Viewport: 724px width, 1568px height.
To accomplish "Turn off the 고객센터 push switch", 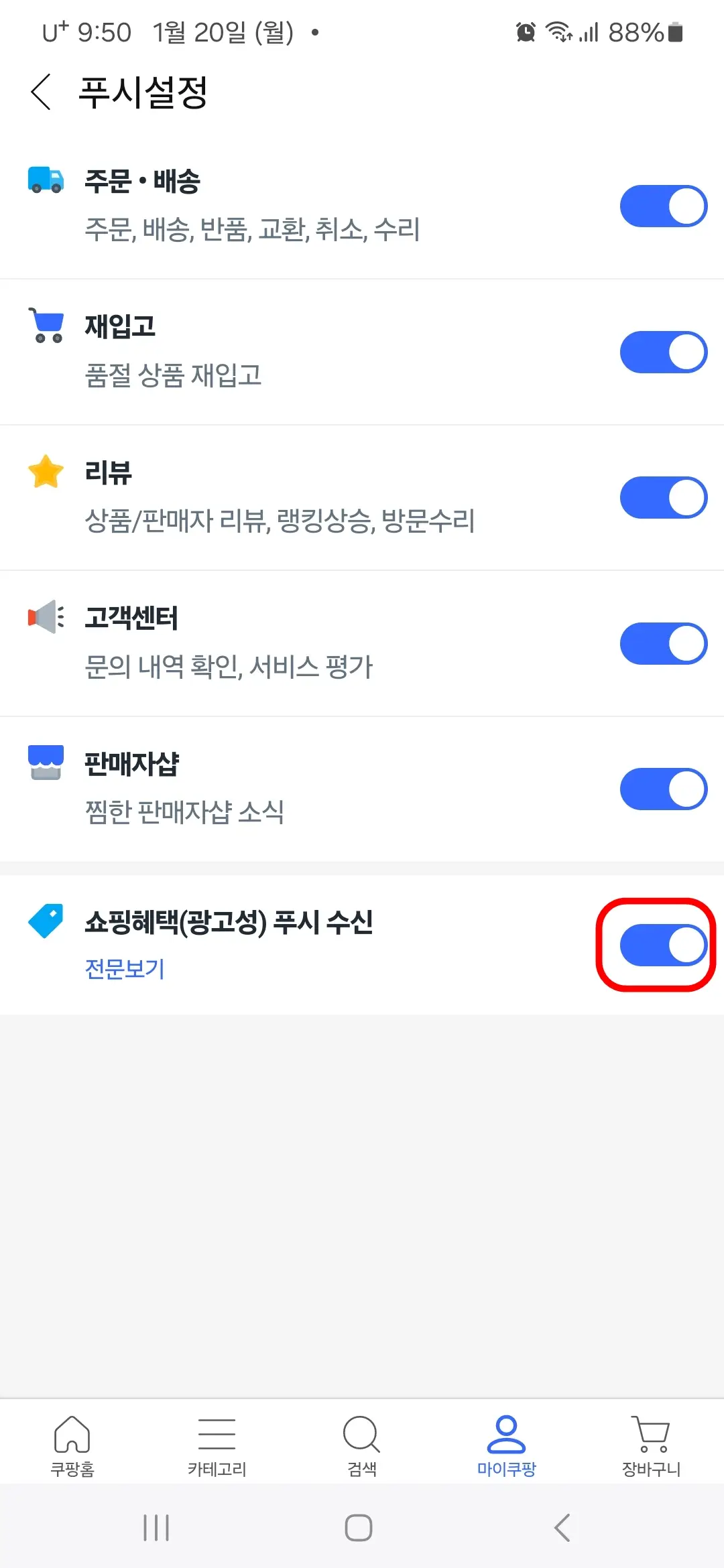I will pos(663,642).
